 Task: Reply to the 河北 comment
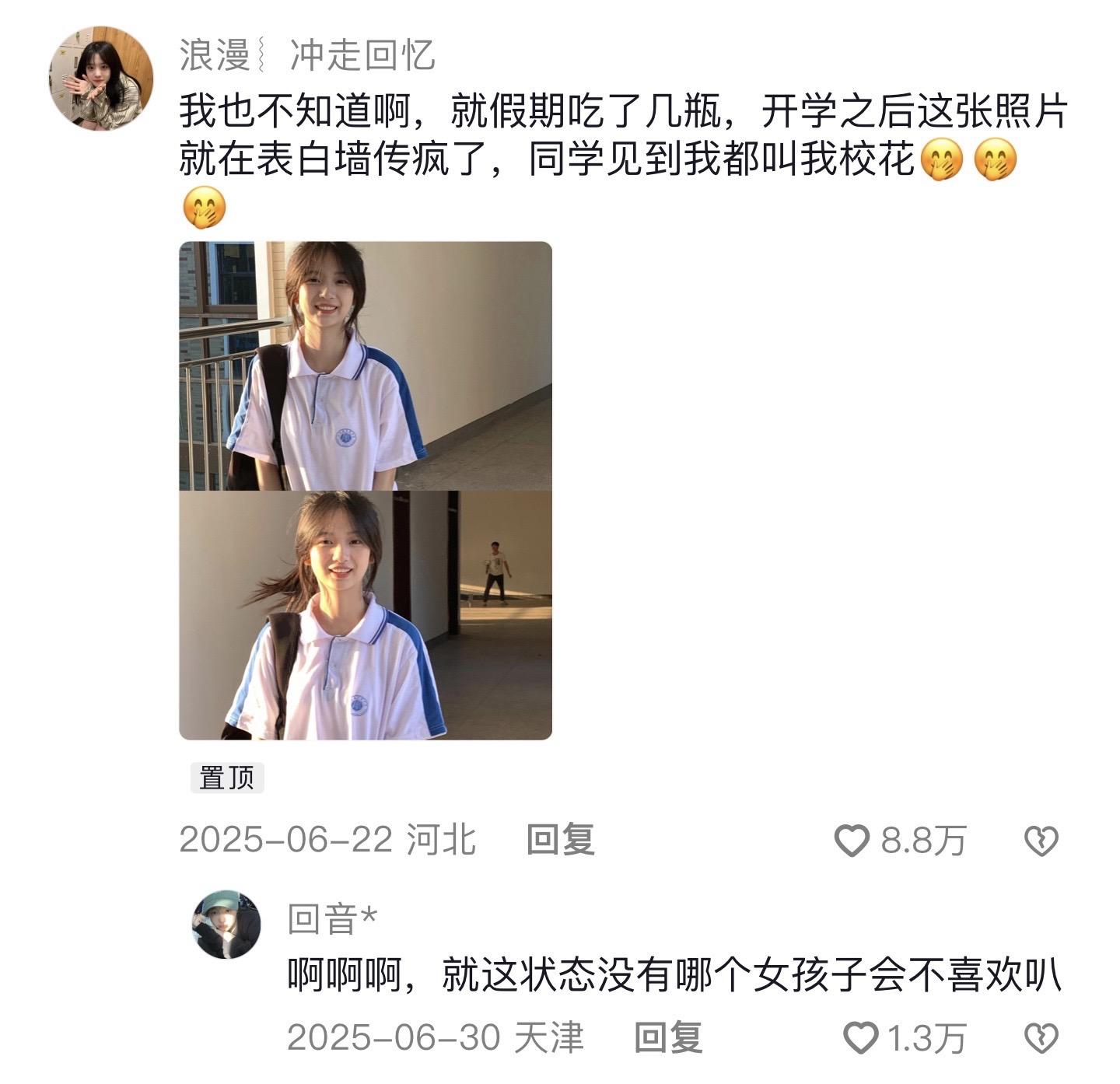(x=560, y=840)
